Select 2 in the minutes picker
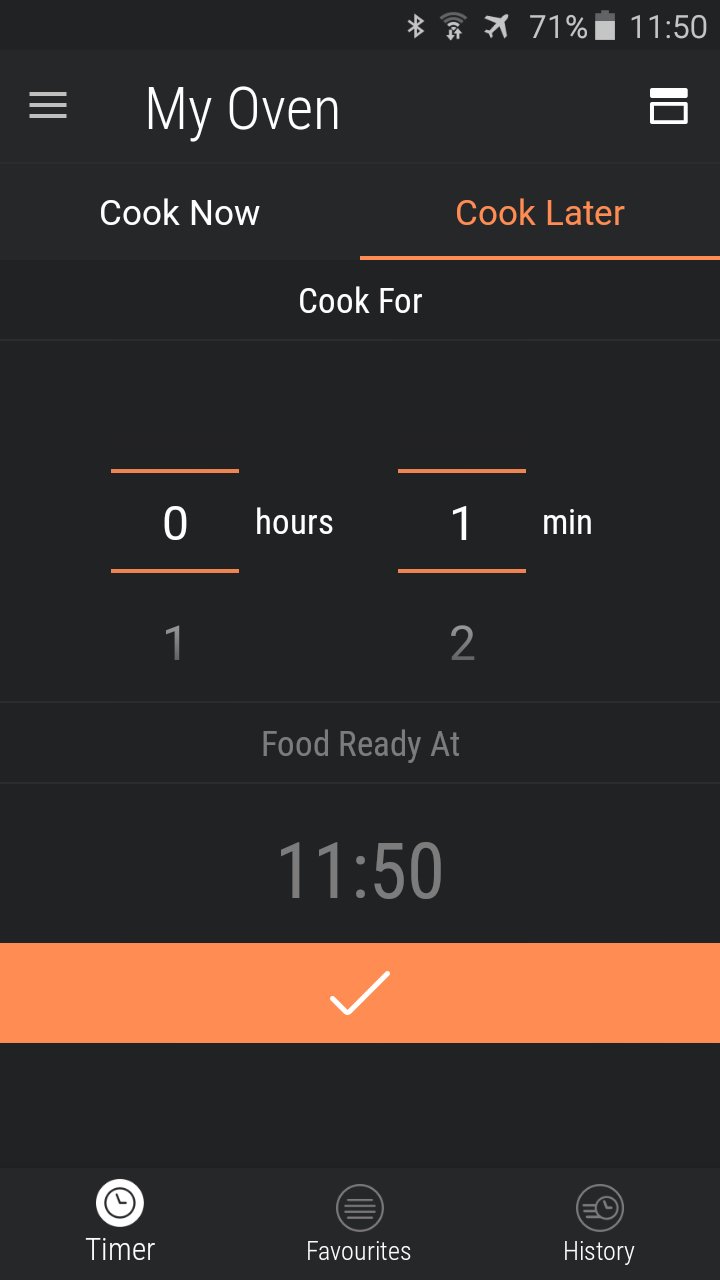Viewport: 720px width, 1280px height. pos(462,643)
